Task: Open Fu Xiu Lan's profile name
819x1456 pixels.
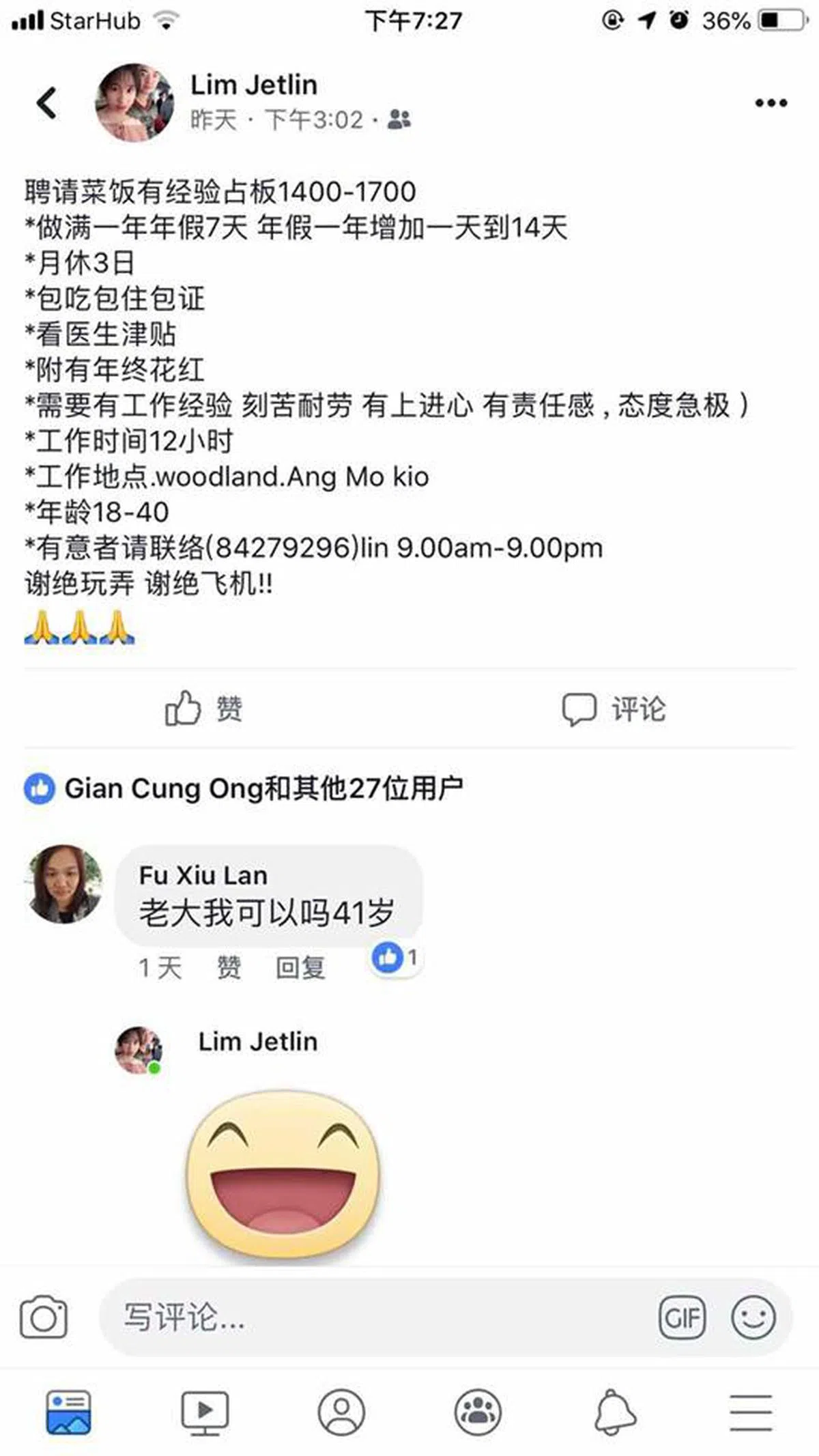Action: 203,875
